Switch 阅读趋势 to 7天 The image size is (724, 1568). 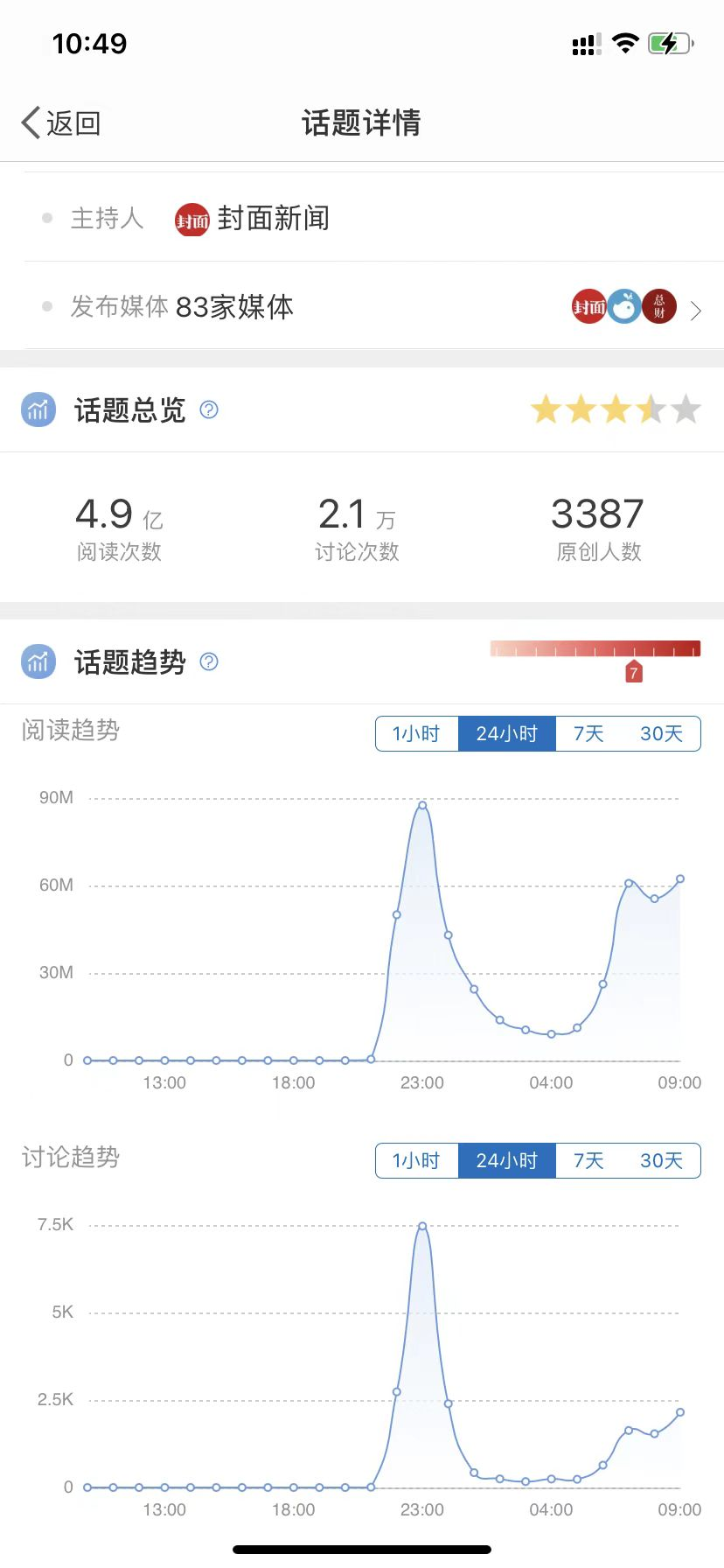588,733
